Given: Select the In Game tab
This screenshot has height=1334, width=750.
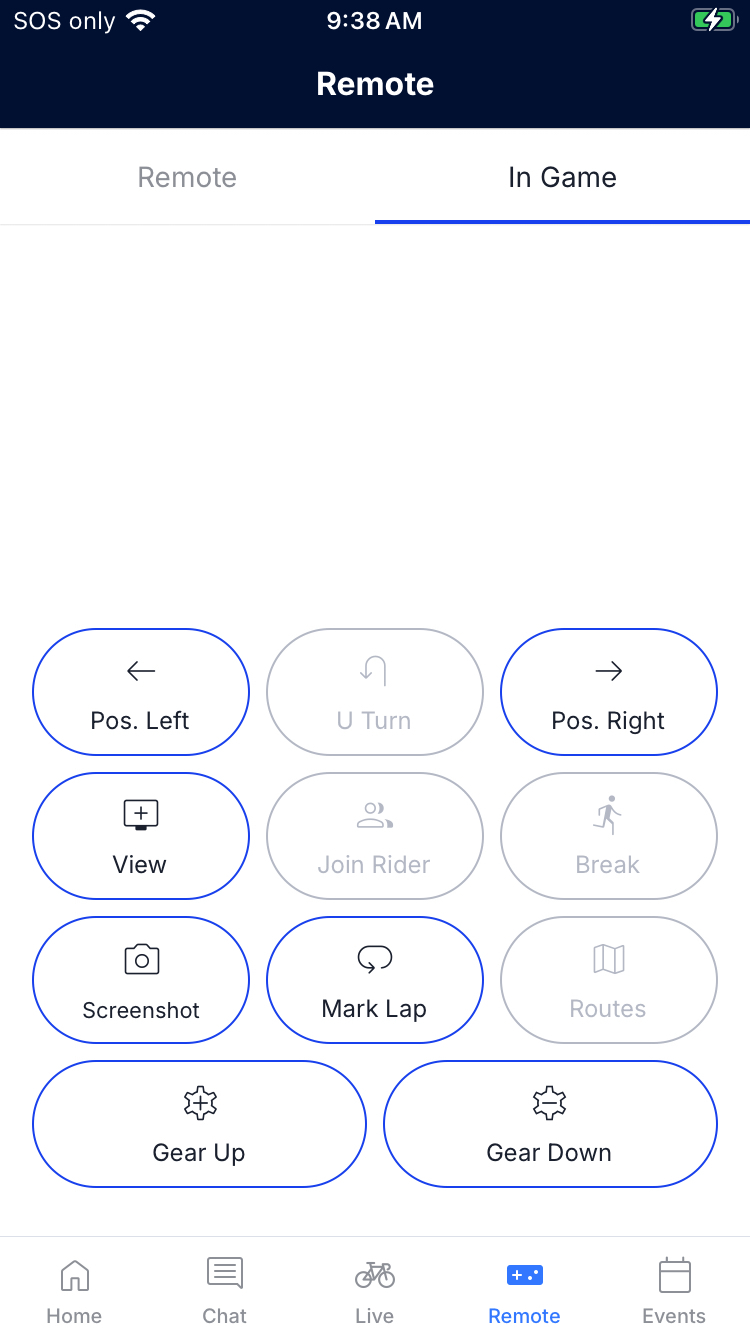Looking at the screenshot, I should click(x=562, y=178).
